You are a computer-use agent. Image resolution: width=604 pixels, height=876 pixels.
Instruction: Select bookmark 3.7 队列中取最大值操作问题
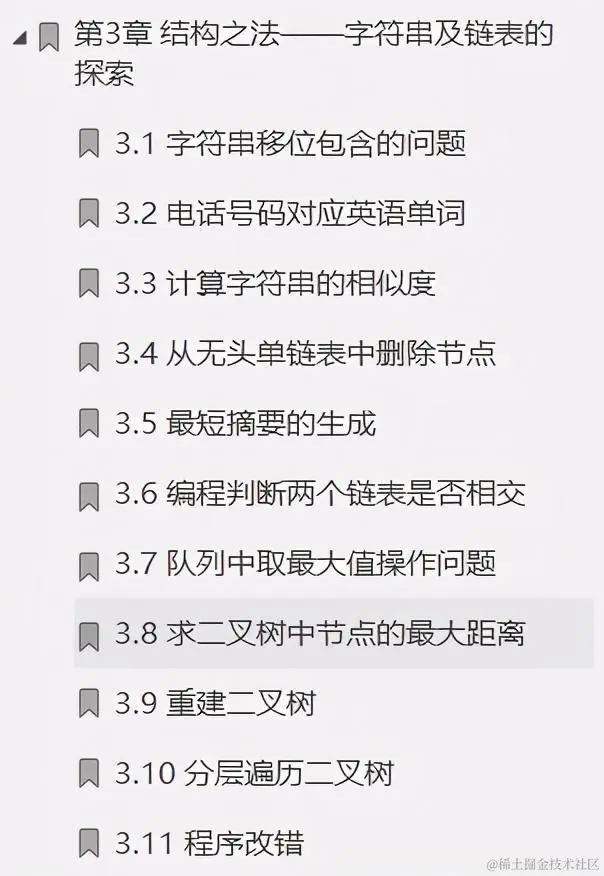tap(305, 564)
